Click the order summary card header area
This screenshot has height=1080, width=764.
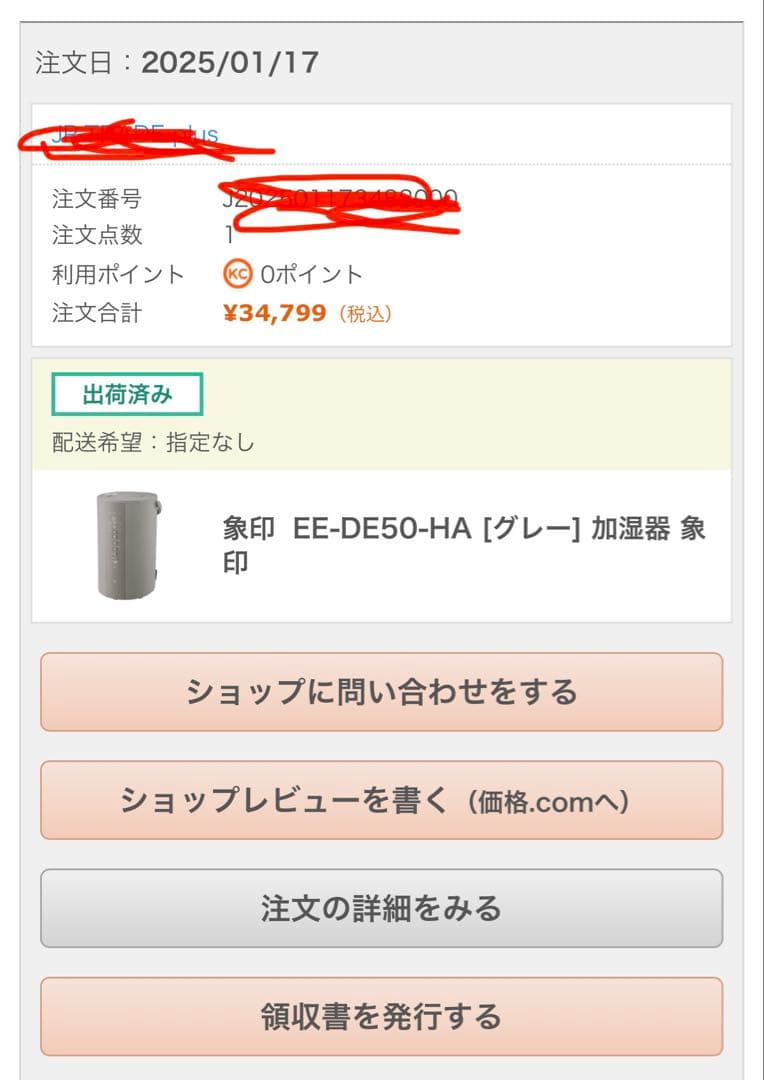tap(382, 130)
